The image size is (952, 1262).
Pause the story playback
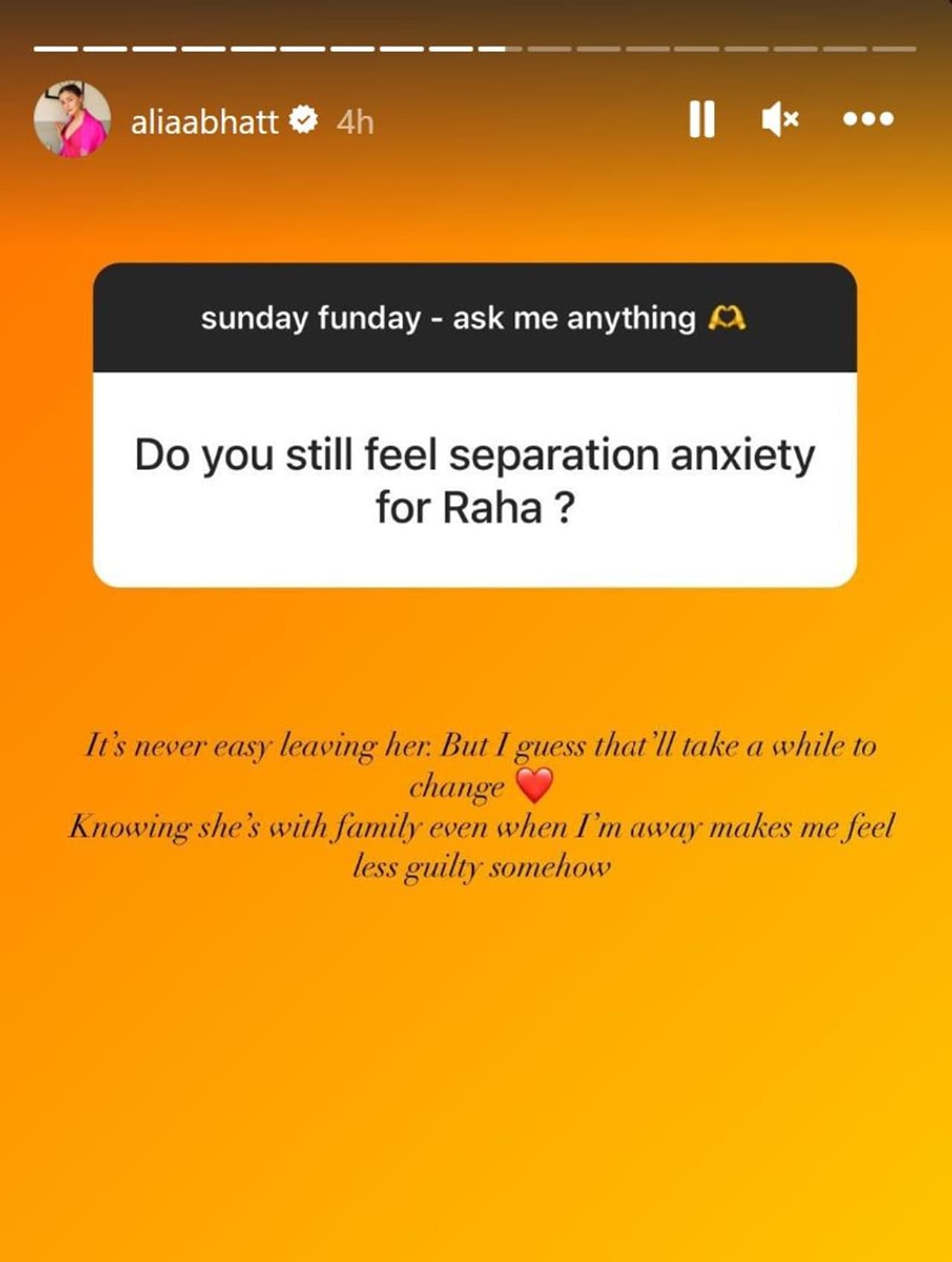[x=701, y=119]
